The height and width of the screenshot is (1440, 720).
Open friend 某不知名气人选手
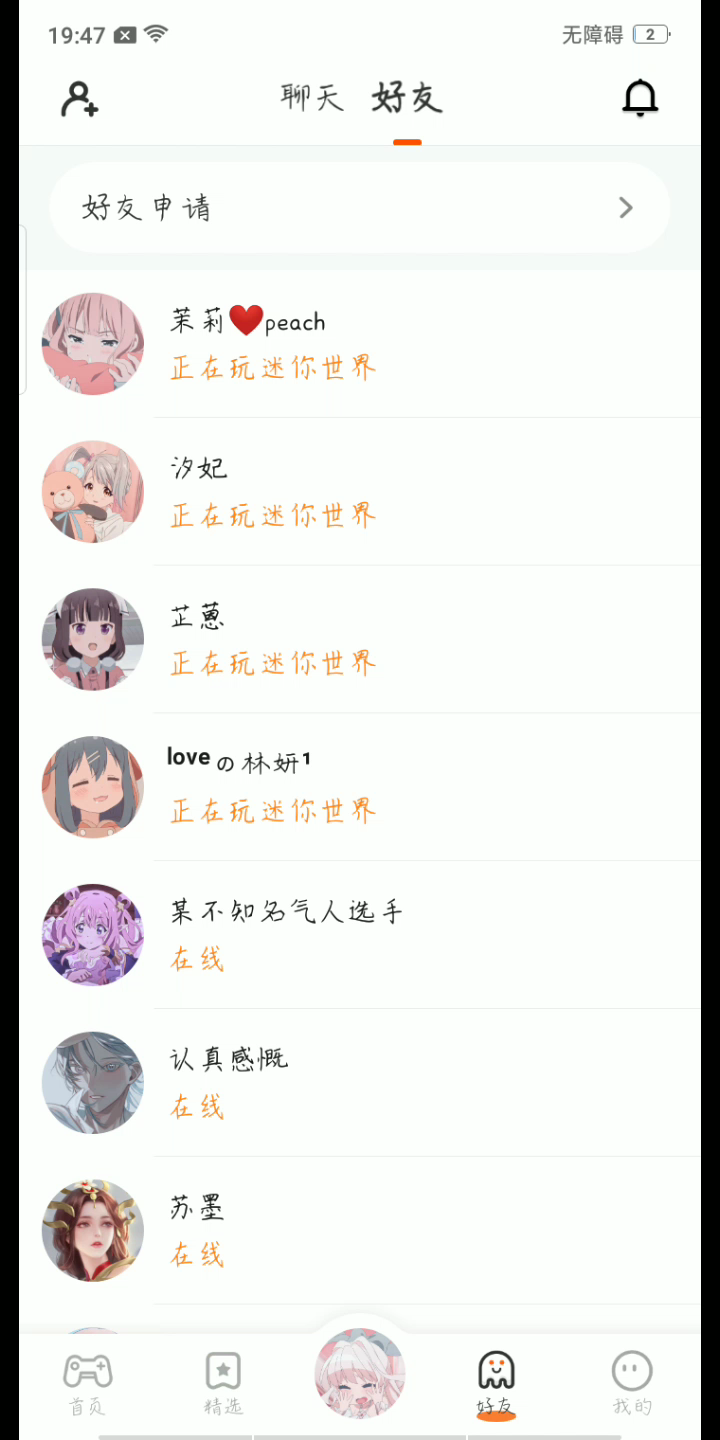[360, 935]
